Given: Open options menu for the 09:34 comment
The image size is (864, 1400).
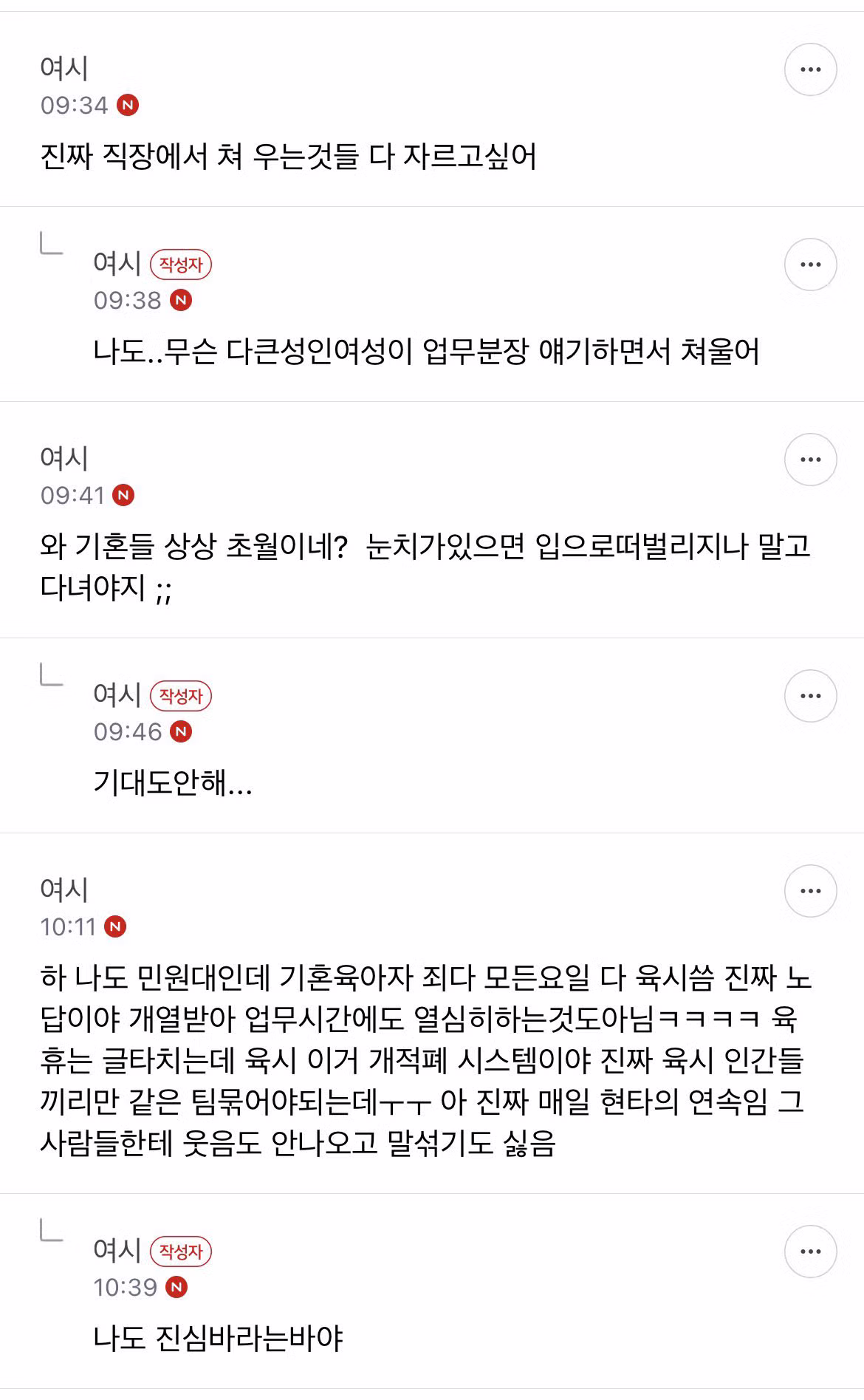Looking at the screenshot, I should tap(811, 69).
